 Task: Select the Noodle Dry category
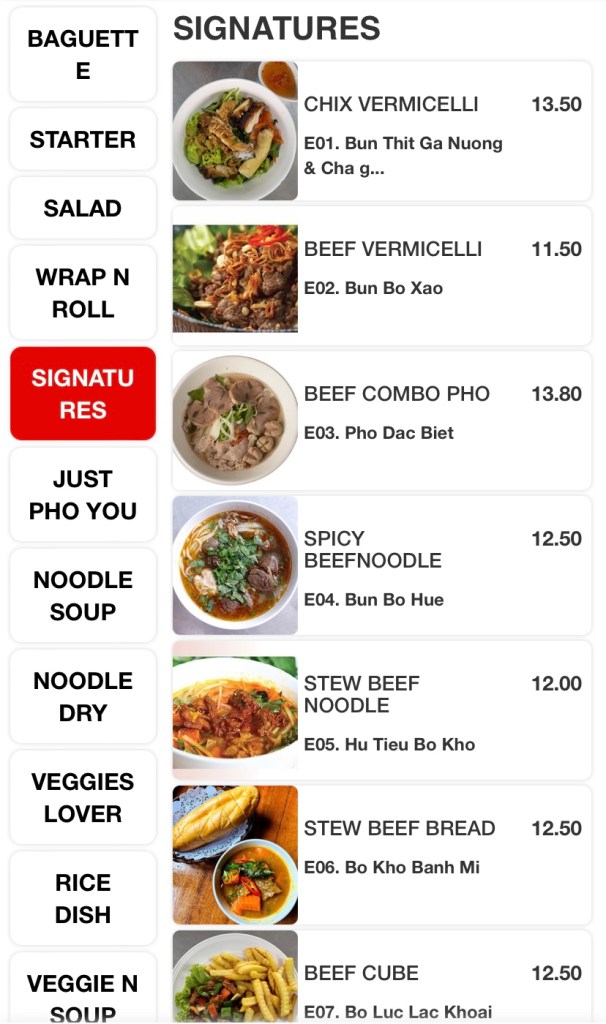pyautogui.click(x=83, y=697)
